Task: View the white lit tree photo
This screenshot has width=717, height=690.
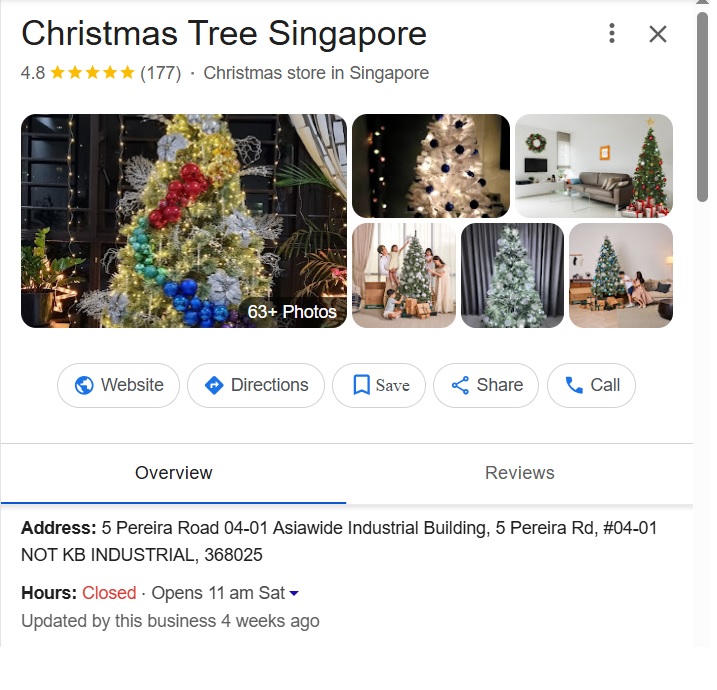Action: pyautogui.click(x=430, y=166)
